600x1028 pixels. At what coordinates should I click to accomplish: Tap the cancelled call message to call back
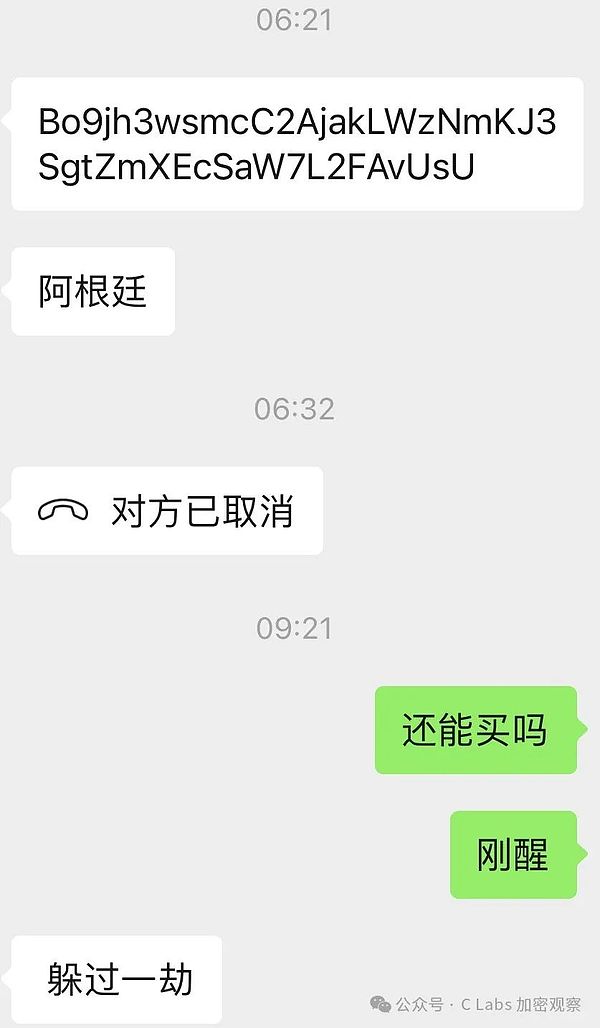point(167,511)
